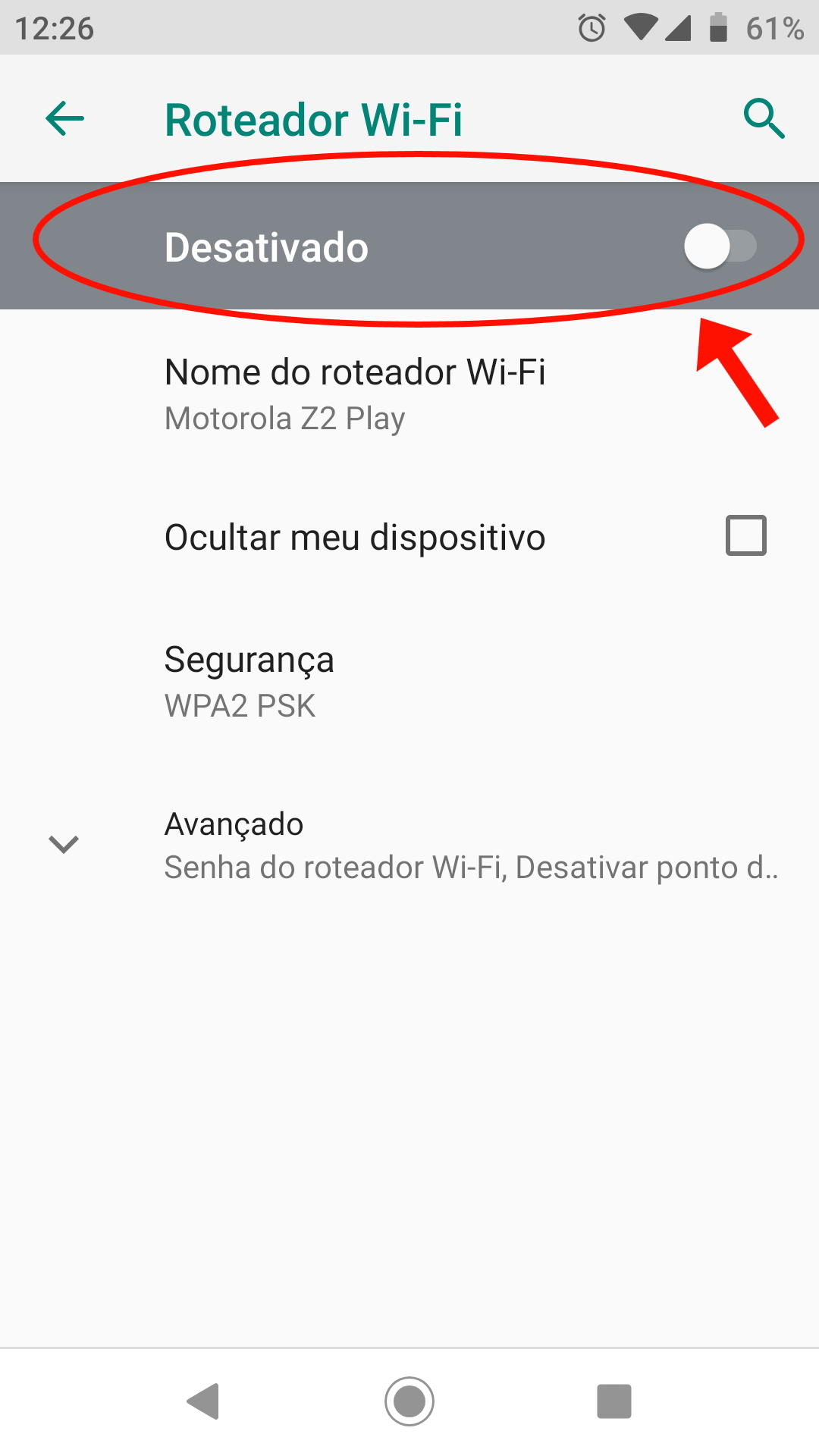Screen dimensions: 819x1456
Task: Open the search magnifier icon
Action: pyautogui.click(x=763, y=119)
